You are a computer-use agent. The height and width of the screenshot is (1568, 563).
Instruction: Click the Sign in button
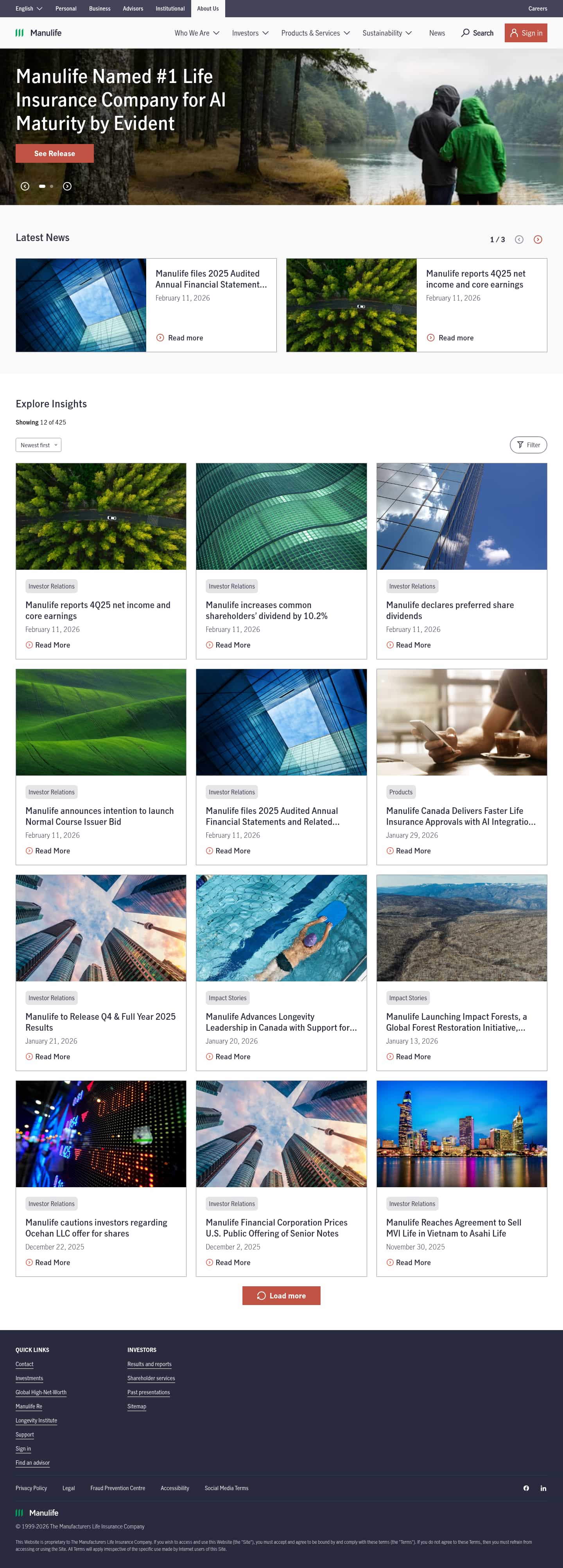(x=526, y=33)
